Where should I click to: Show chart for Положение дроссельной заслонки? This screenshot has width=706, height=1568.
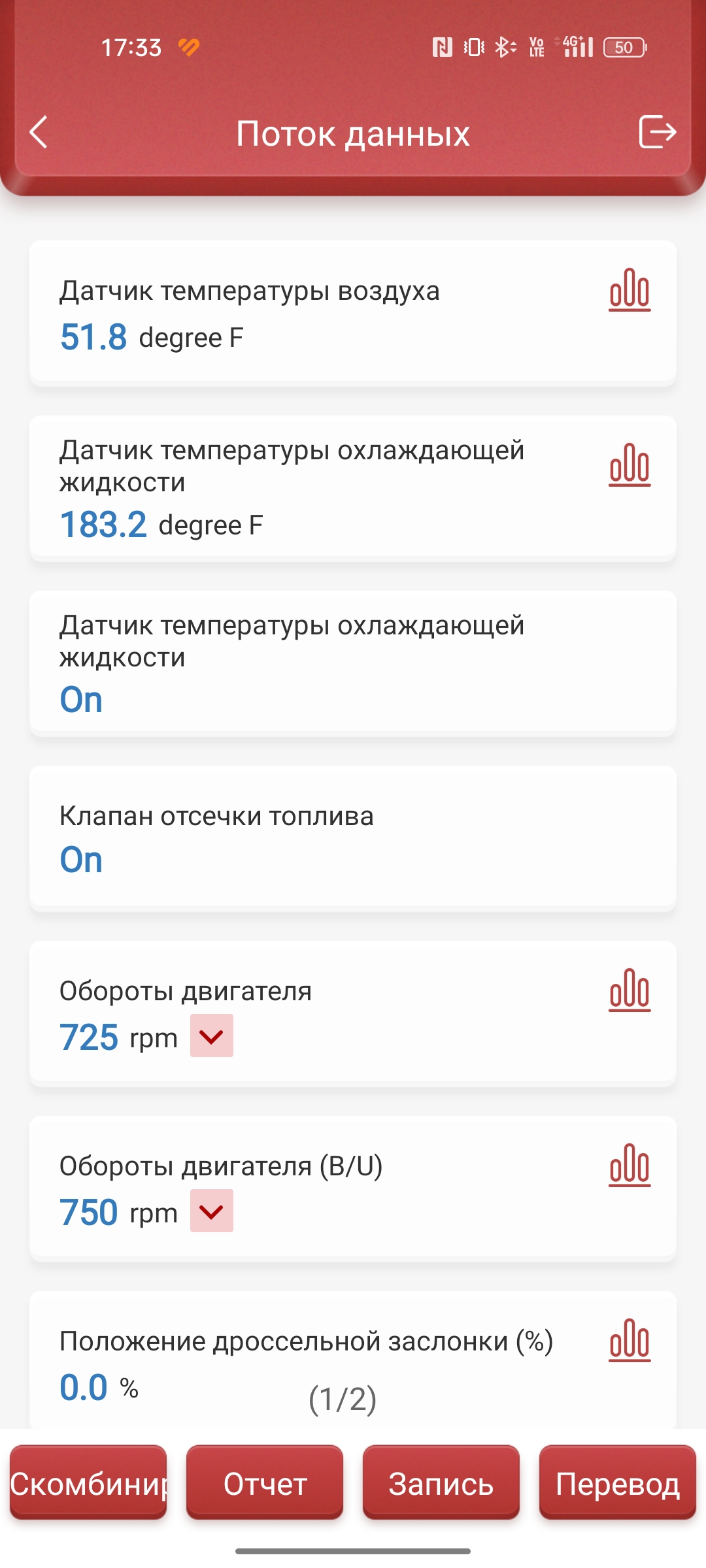tap(630, 1341)
